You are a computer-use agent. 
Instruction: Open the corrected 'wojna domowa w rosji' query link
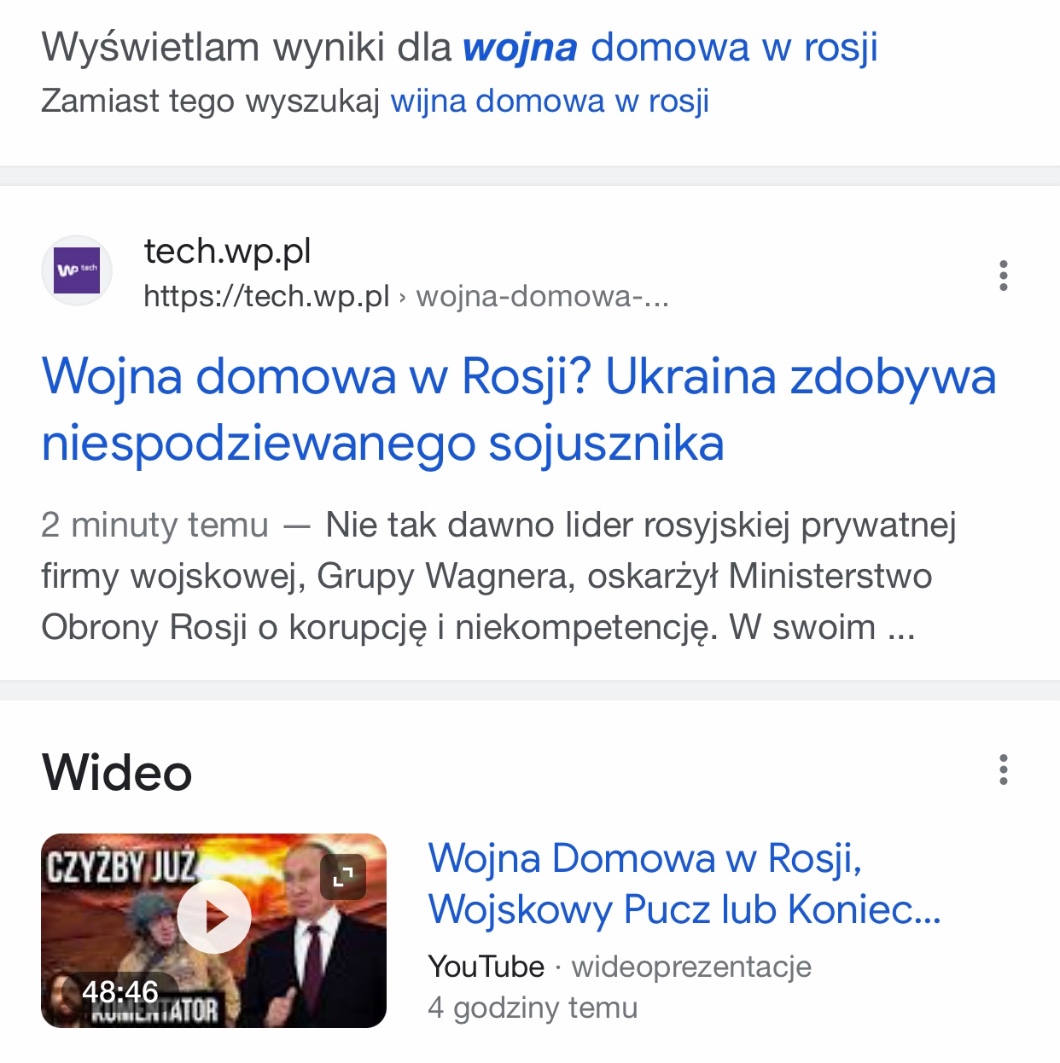tap(670, 48)
